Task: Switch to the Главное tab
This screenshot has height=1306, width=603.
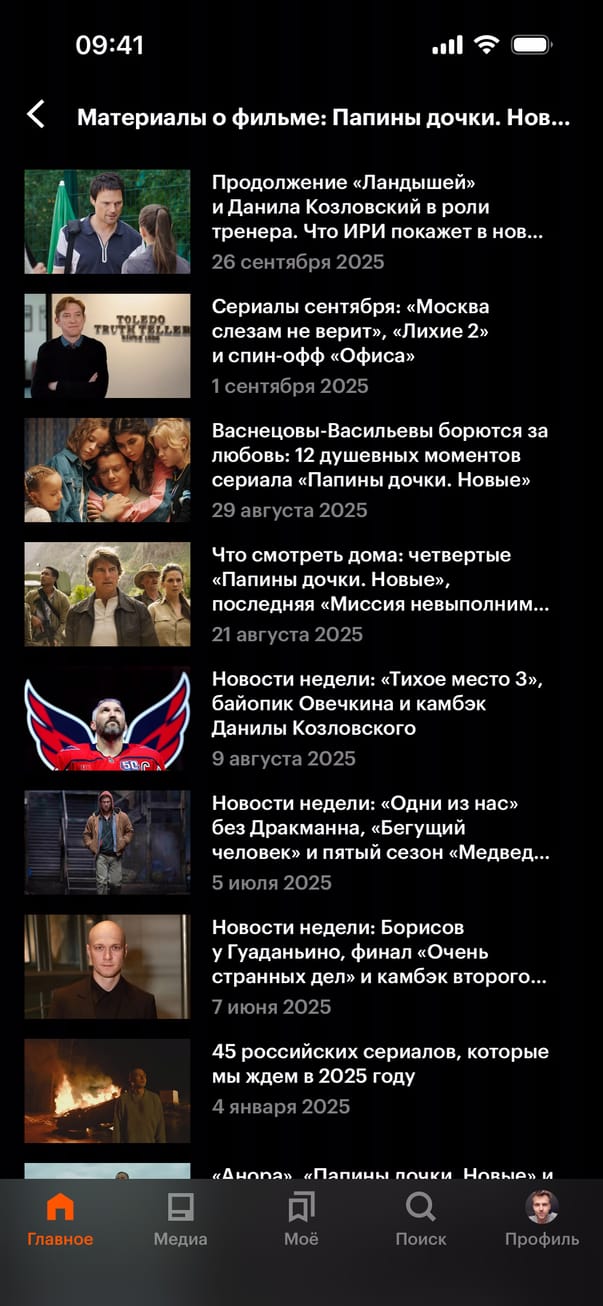Action: pos(60,1220)
